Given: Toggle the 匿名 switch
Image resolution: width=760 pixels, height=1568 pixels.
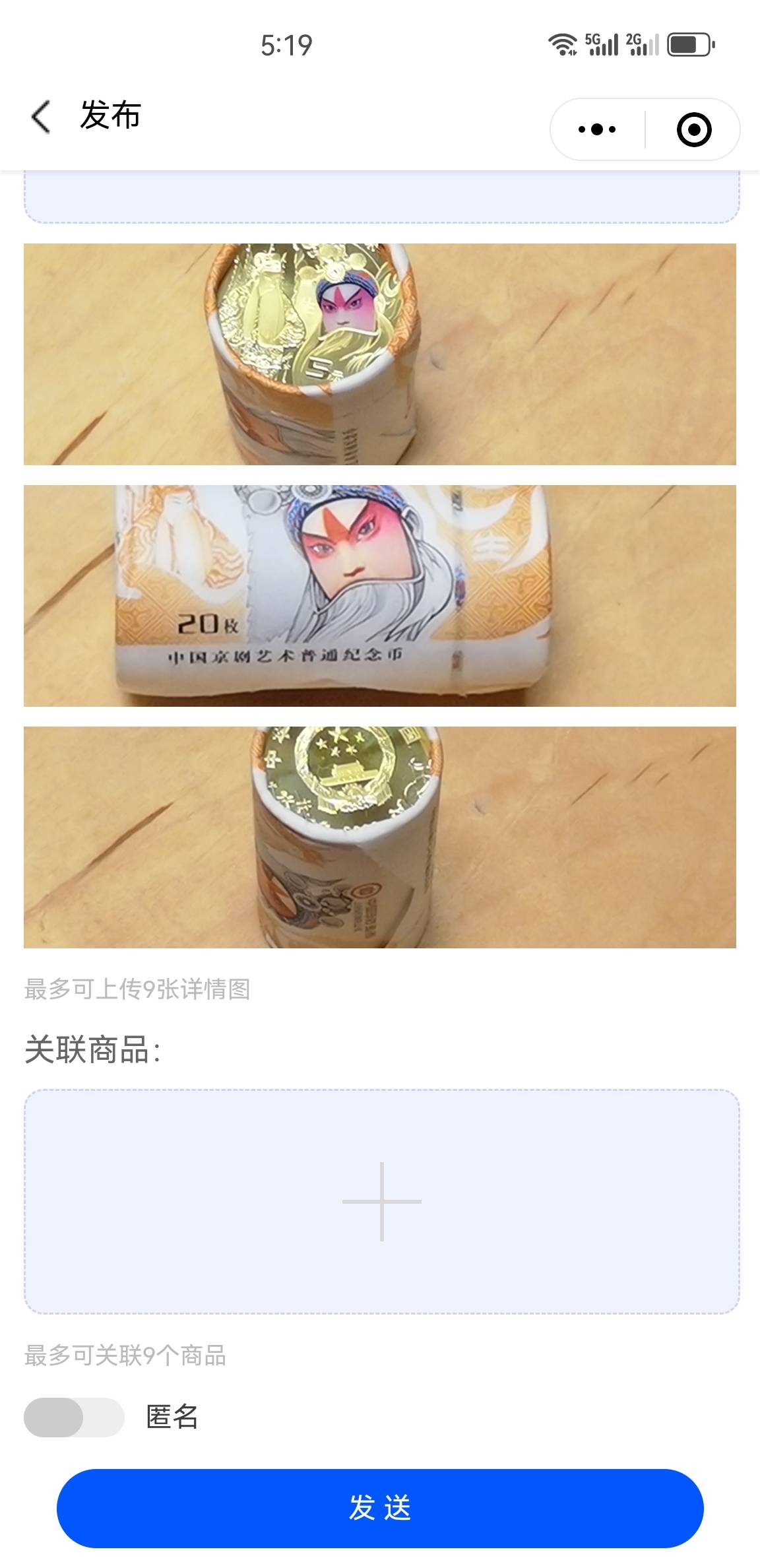Looking at the screenshot, I should tap(74, 1417).
